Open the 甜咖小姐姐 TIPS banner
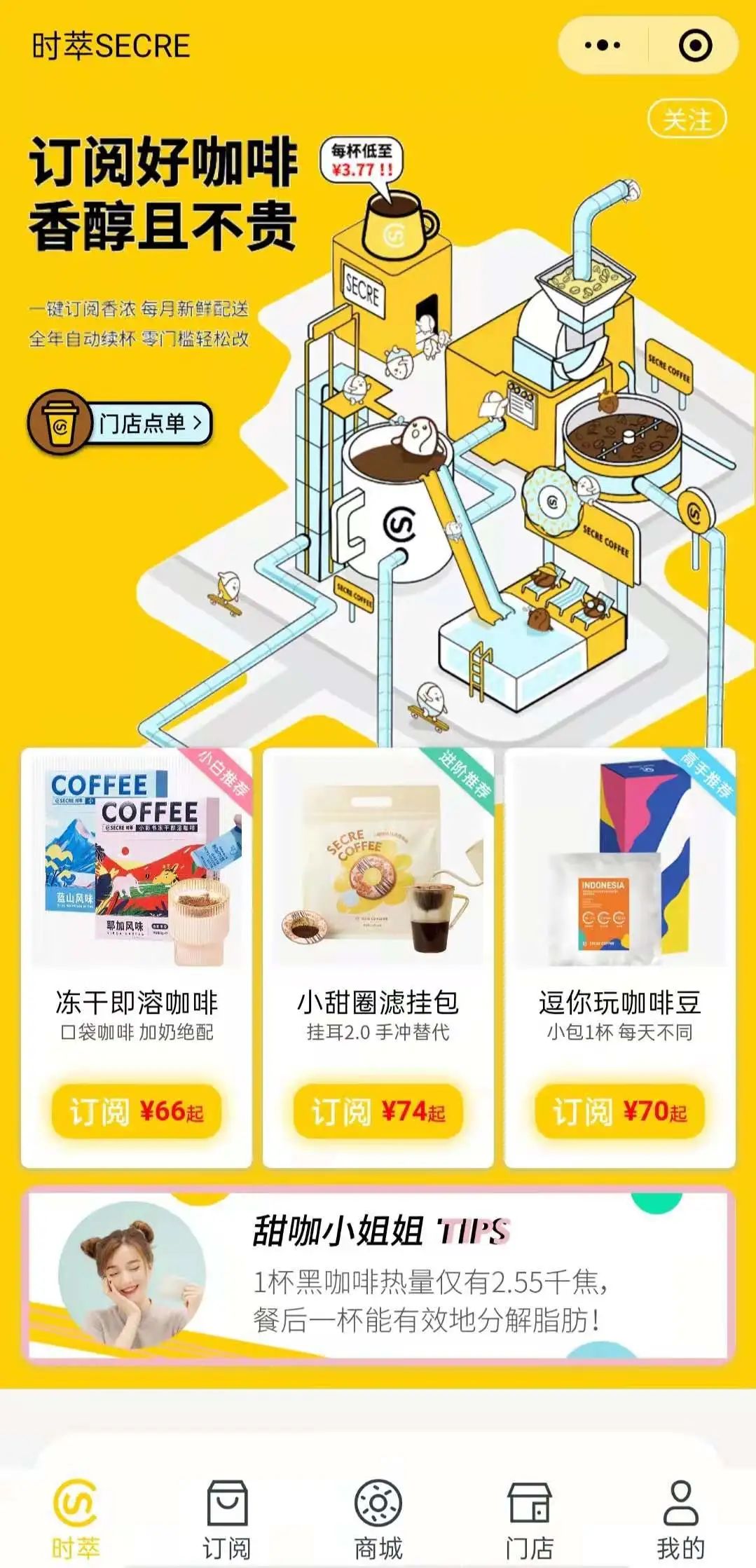 click(x=378, y=1275)
